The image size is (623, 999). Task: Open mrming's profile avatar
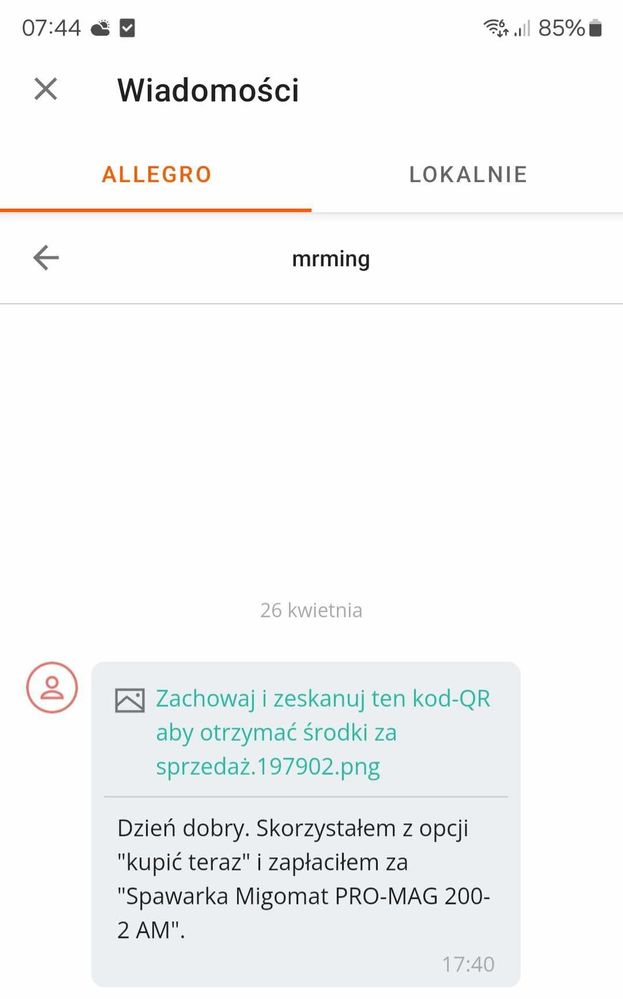point(52,687)
